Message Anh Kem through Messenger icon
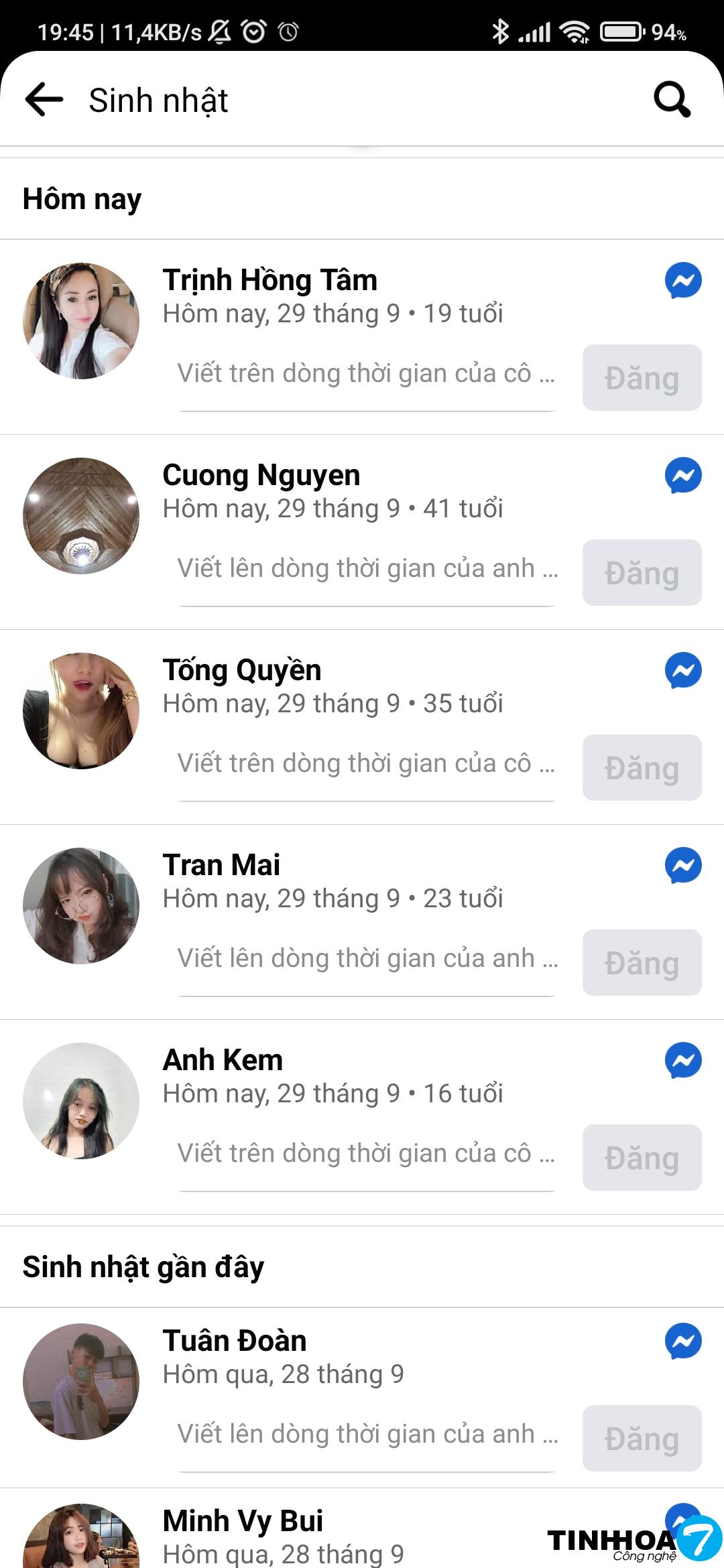Viewport: 724px width, 1568px height. click(683, 1060)
